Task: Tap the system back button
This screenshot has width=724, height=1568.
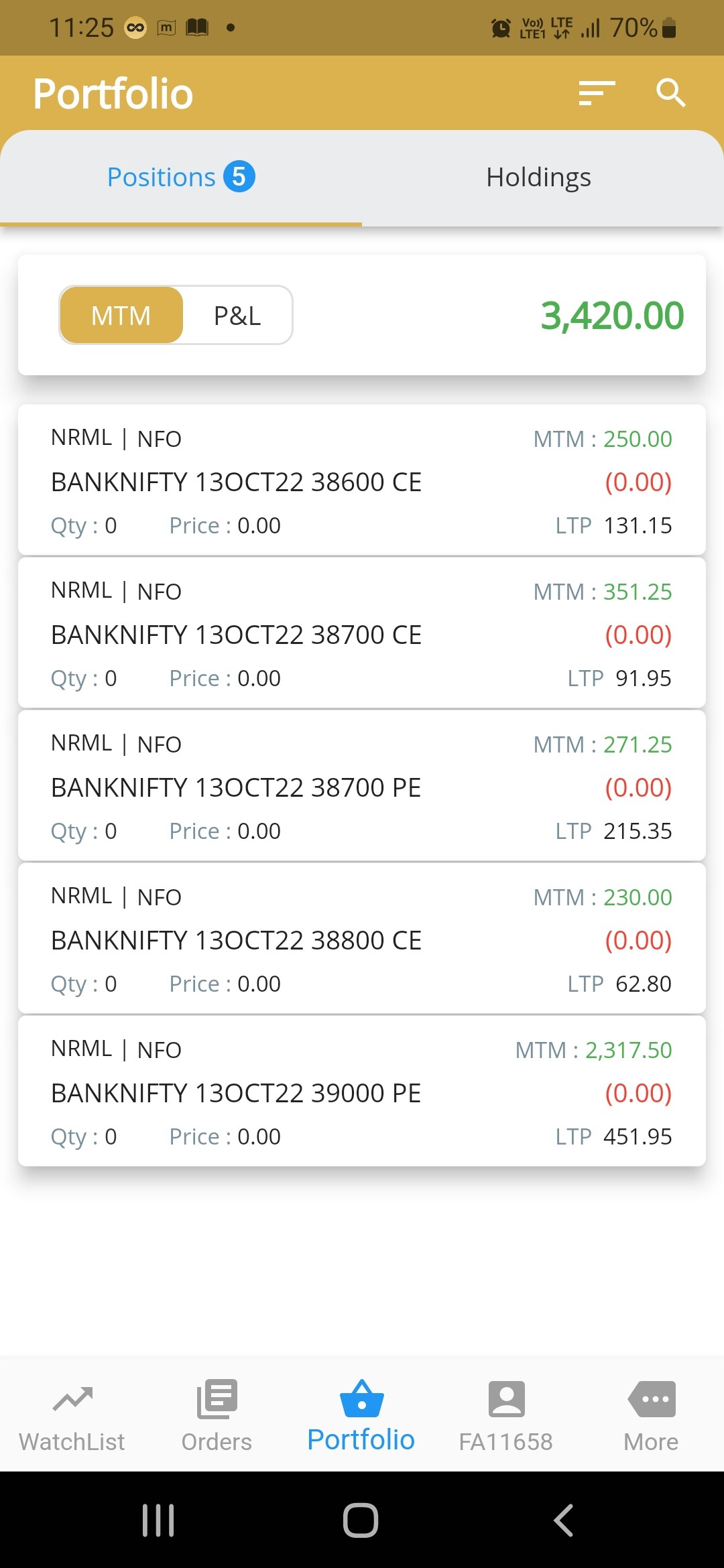Action: click(563, 1520)
